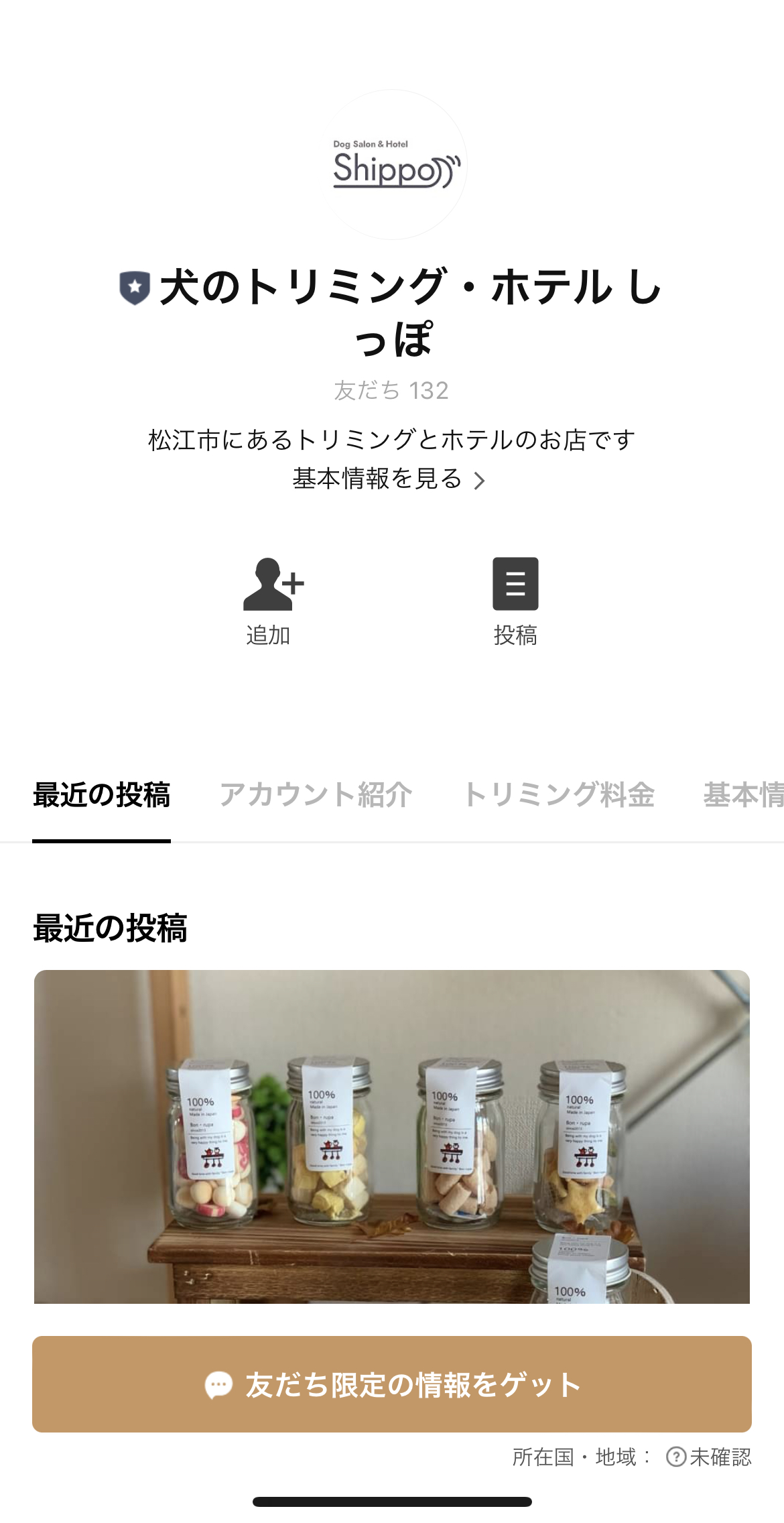Viewport: 784px width, 1523px height.
Task: Open the 未確認 region help icon
Action: (675, 1457)
